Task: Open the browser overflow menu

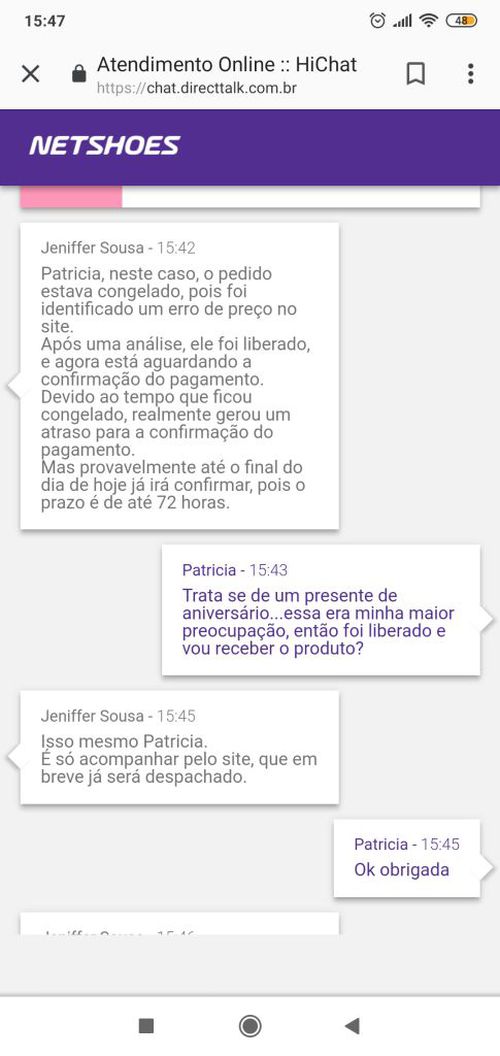Action: 470,73
